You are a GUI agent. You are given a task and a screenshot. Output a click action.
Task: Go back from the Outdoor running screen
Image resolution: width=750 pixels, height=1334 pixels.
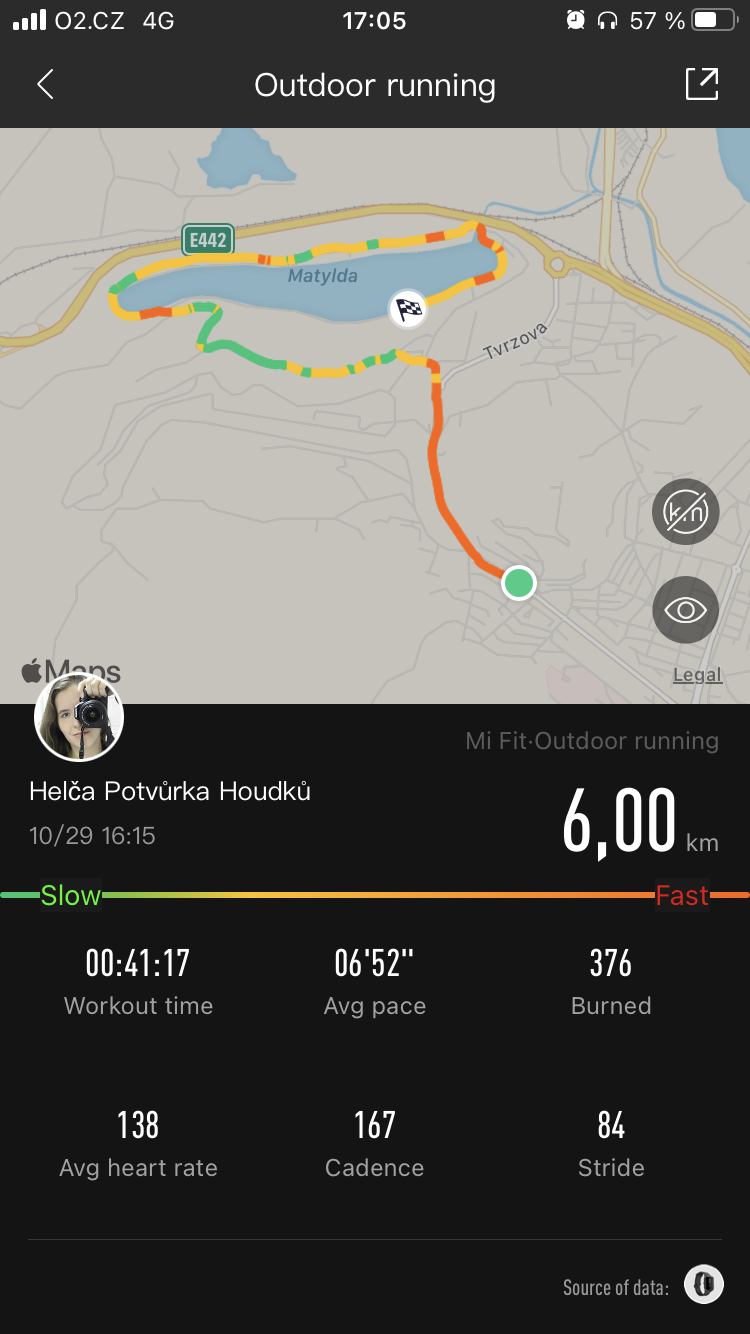(45, 85)
